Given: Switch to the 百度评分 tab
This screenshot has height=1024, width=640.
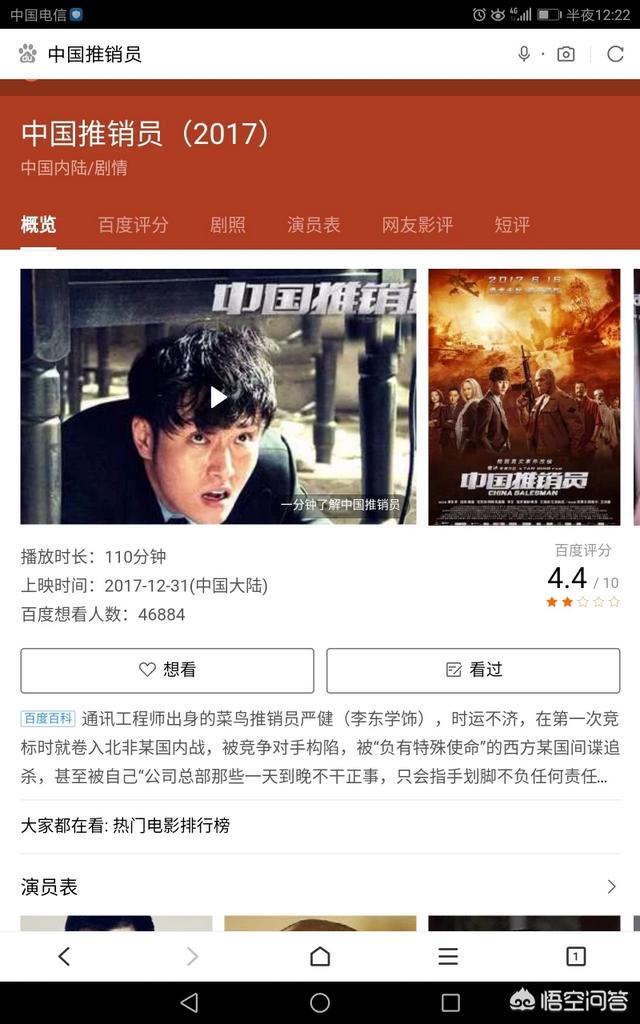Looking at the screenshot, I should coord(133,225).
